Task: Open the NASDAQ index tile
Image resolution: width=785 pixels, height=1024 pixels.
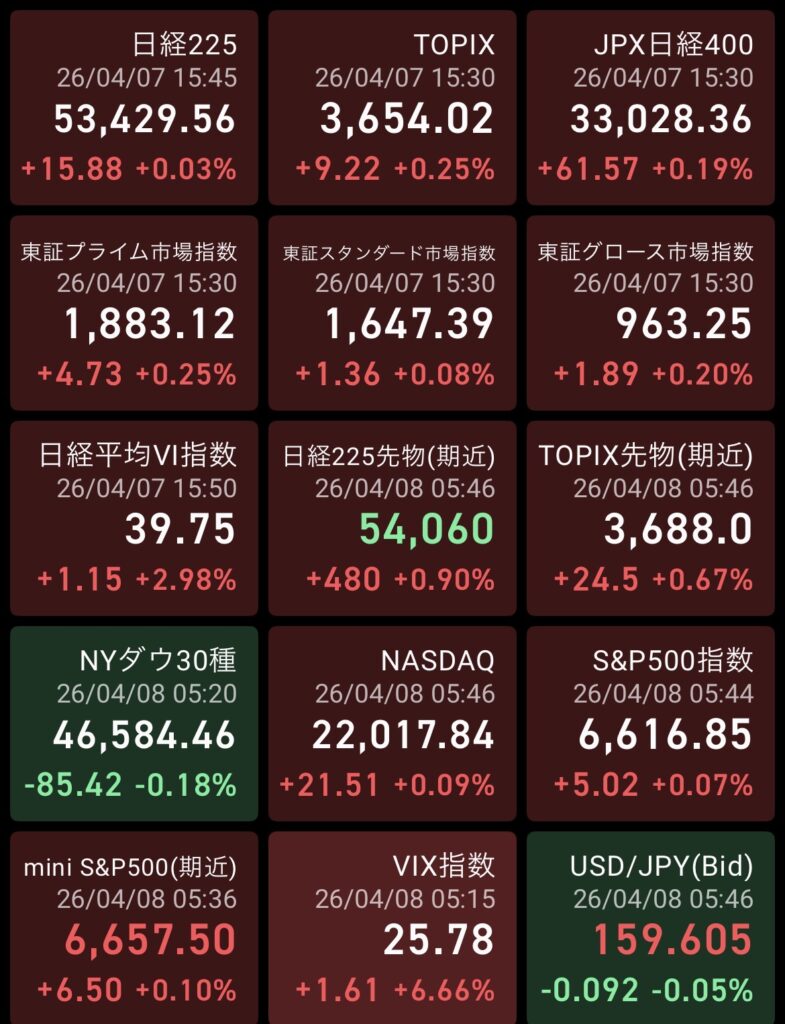Action: 392,724
